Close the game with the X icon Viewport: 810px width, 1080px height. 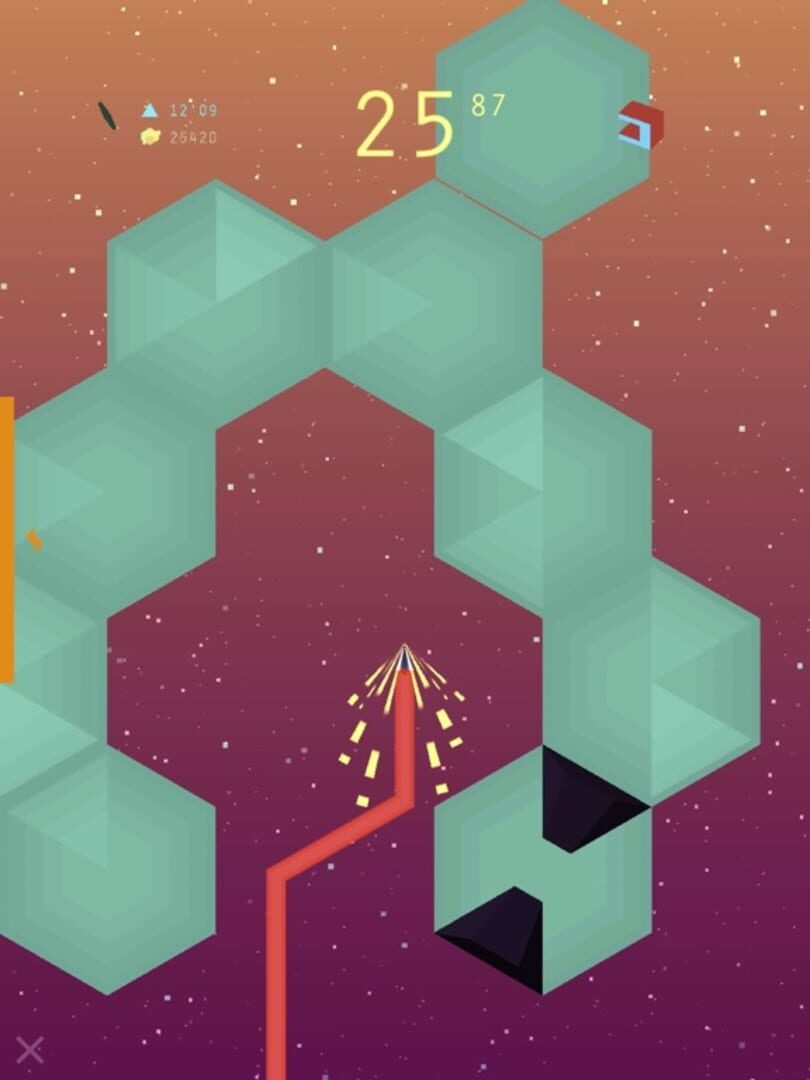point(30,1050)
